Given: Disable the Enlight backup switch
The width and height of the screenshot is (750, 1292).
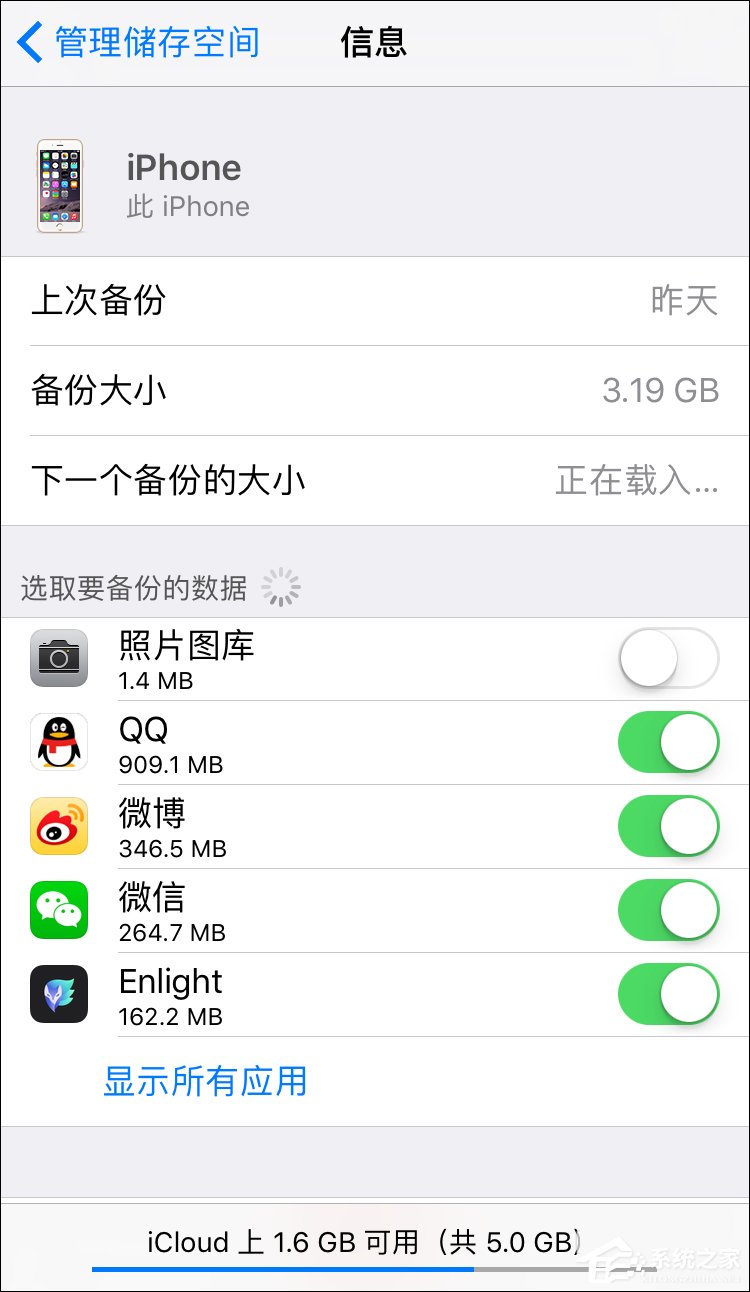Looking at the screenshot, I should [667, 994].
